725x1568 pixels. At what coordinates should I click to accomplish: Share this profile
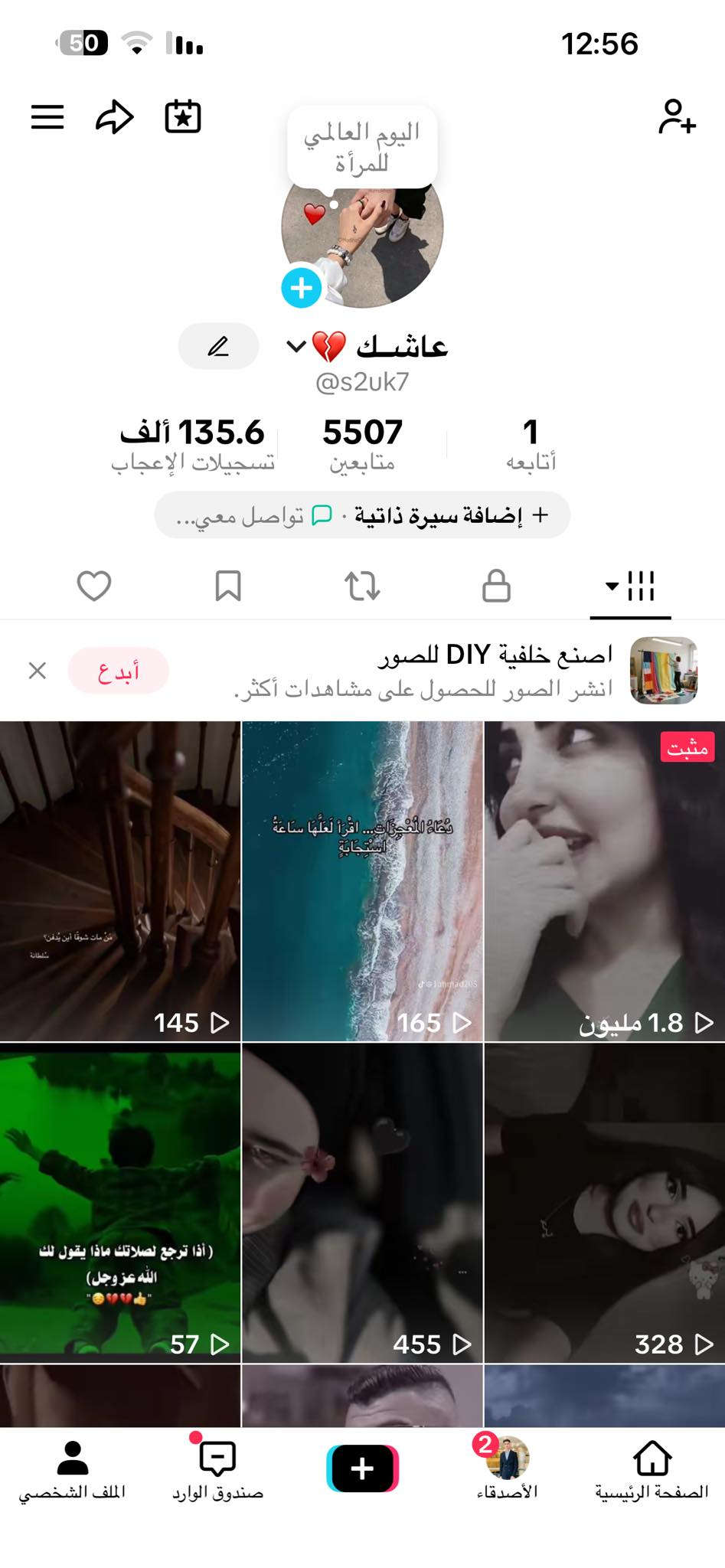pos(115,117)
